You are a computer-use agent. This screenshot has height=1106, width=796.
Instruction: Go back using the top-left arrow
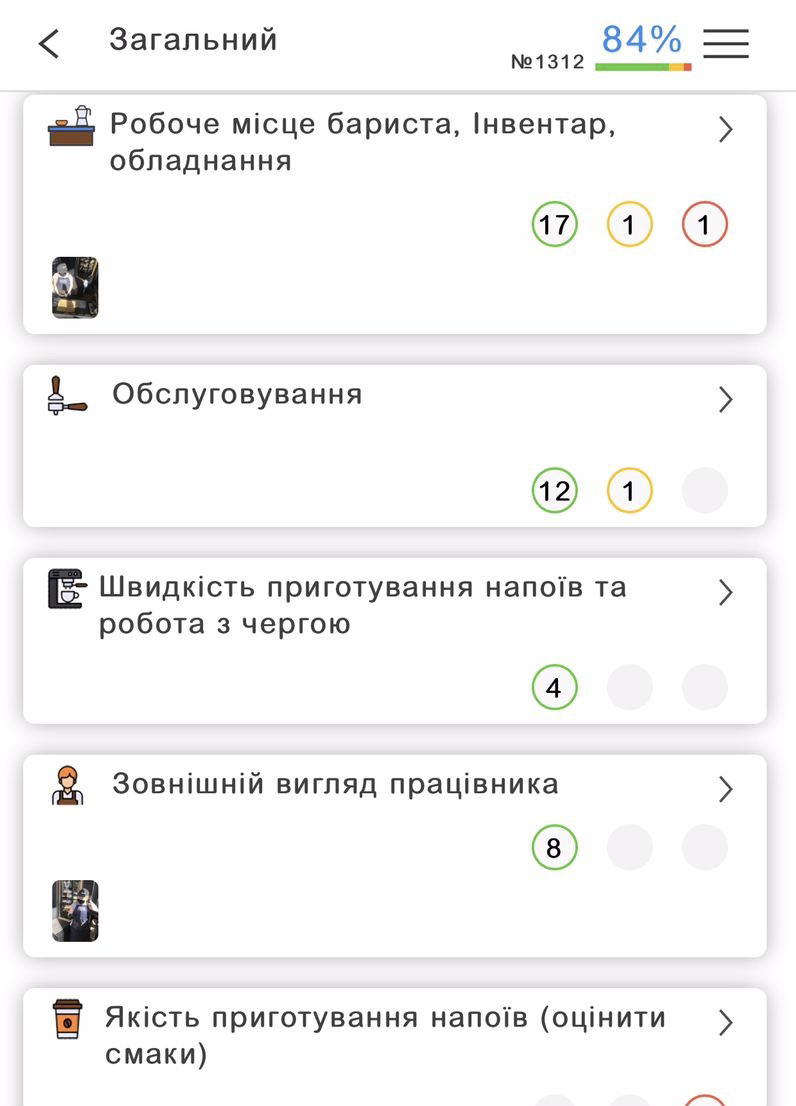49,44
